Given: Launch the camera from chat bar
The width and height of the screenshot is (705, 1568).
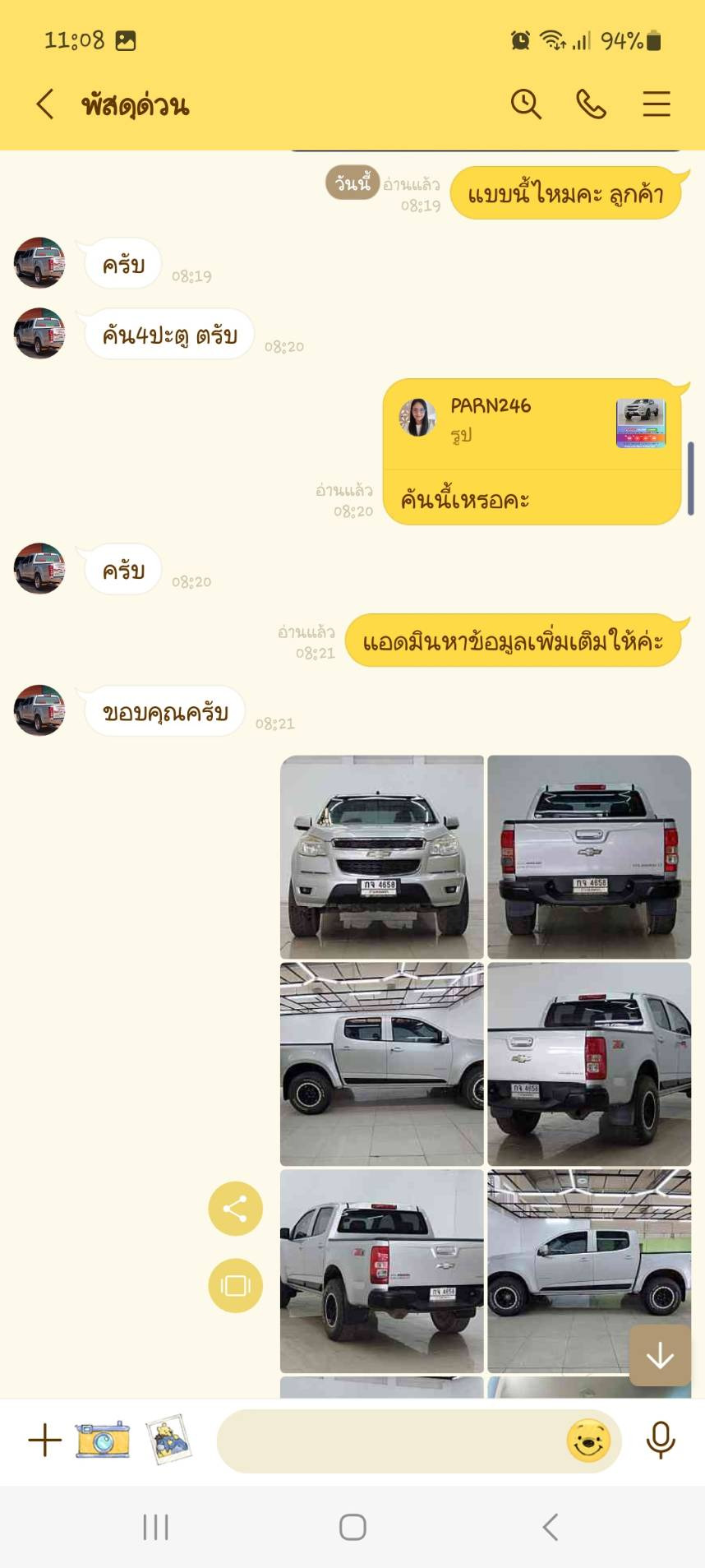Looking at the screenshot, I should (103, 1440).
